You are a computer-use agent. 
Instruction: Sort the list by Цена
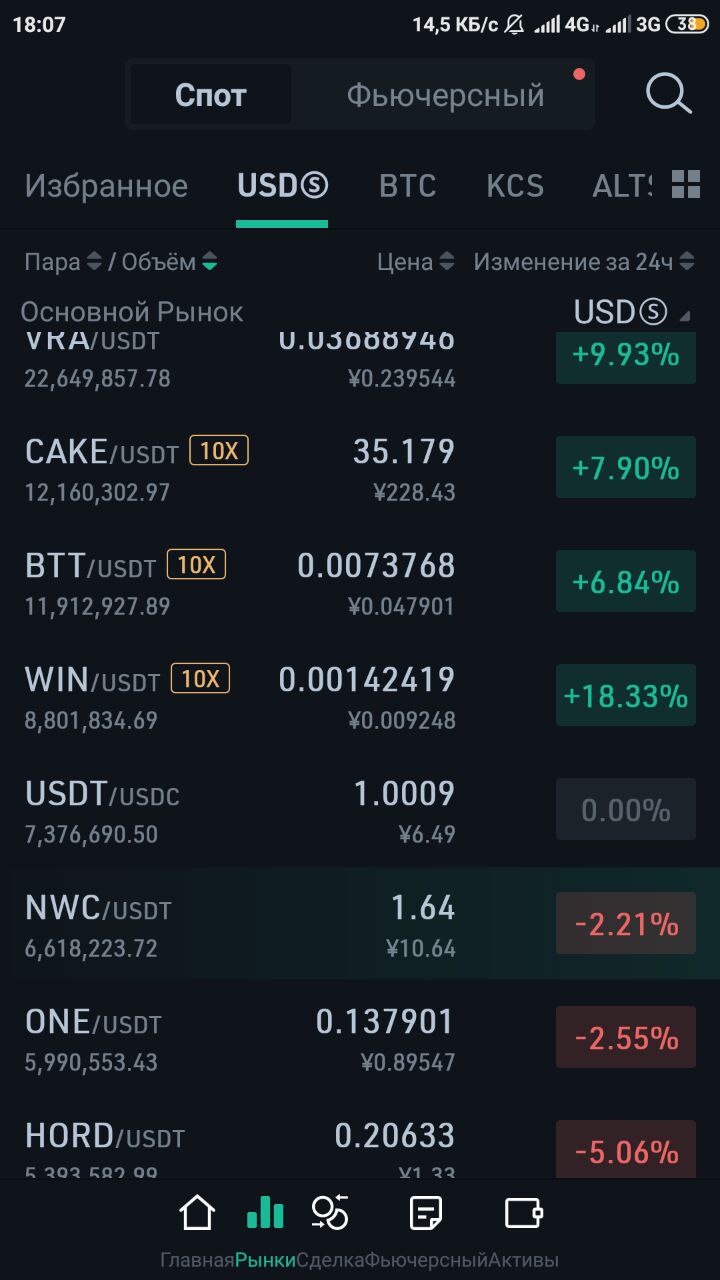416,262
